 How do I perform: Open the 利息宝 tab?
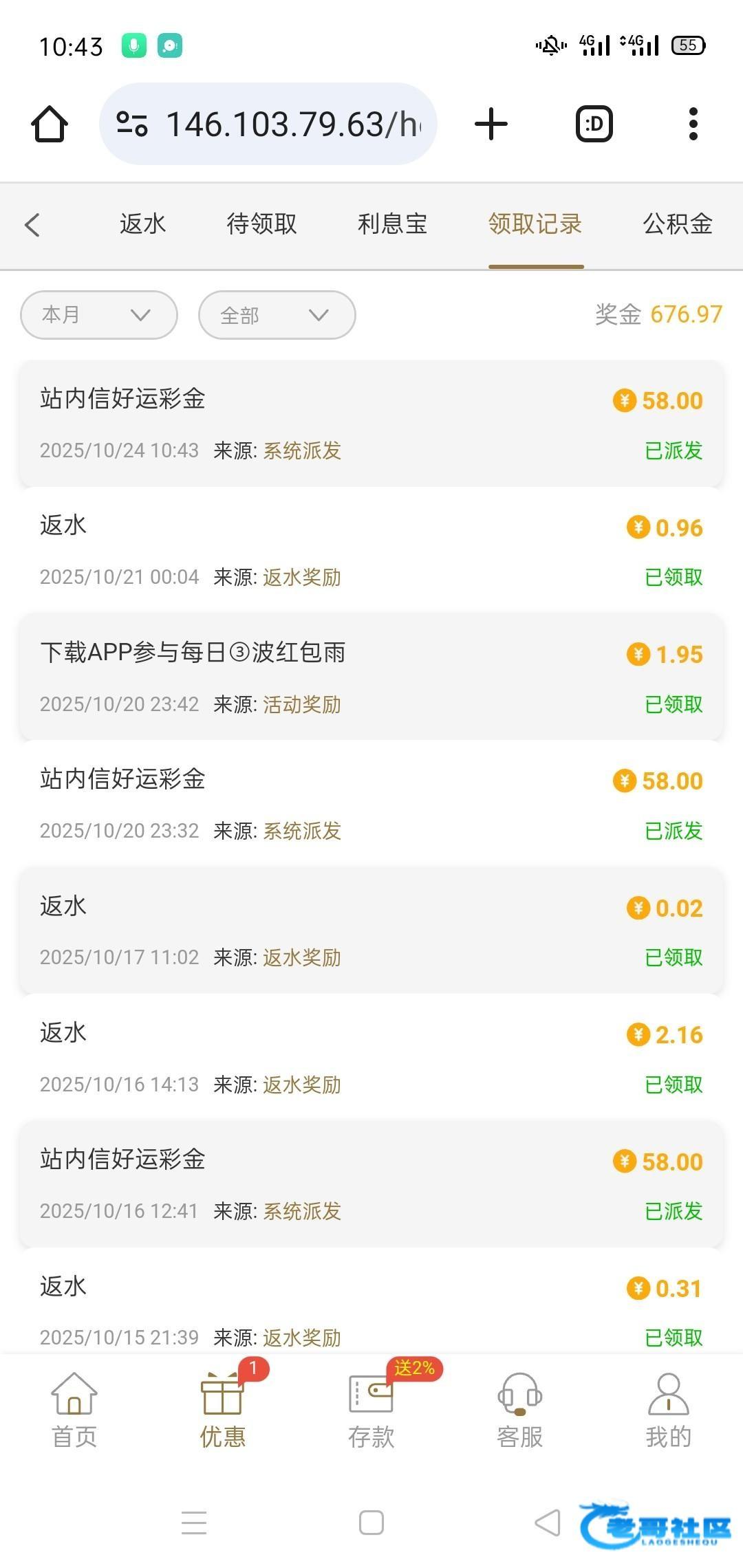392,224
